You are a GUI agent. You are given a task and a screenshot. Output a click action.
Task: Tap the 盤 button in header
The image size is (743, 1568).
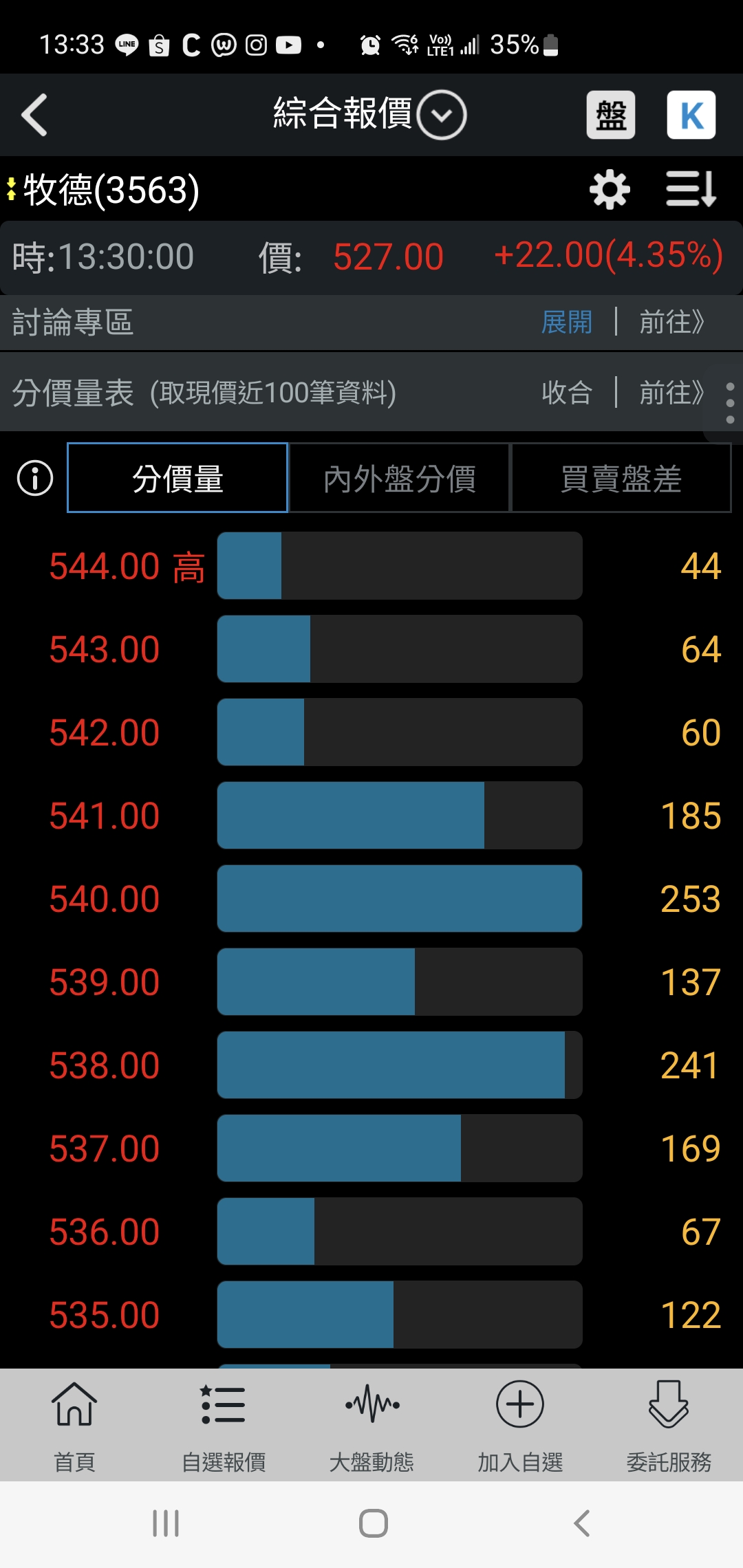[610, 115]
